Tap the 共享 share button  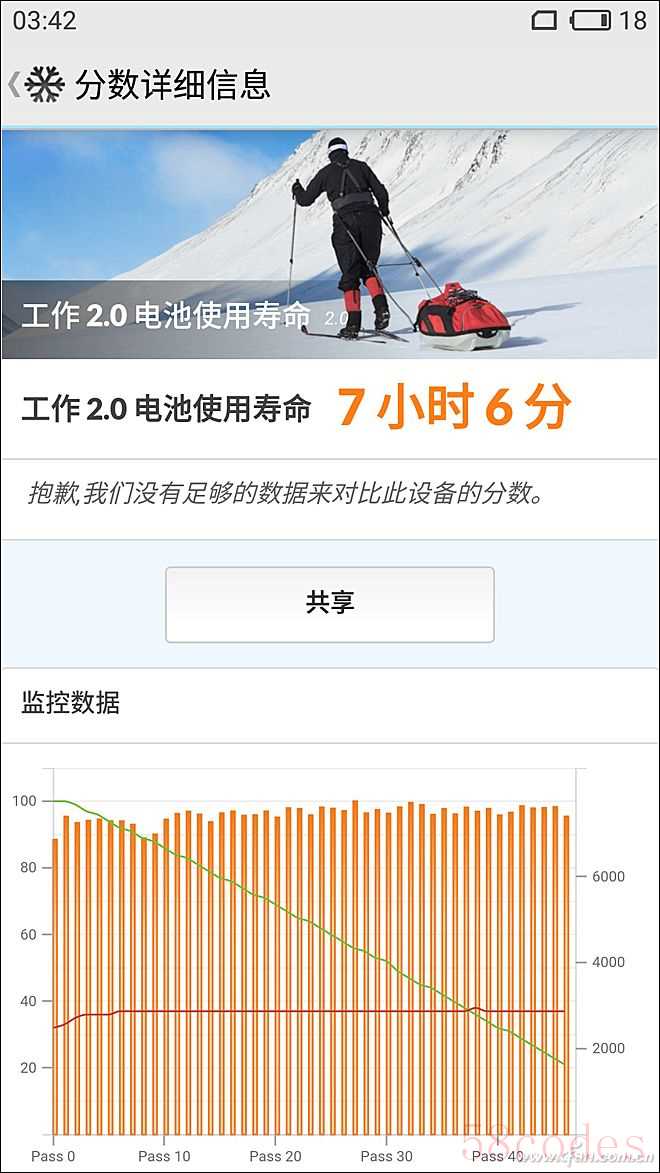330,604
